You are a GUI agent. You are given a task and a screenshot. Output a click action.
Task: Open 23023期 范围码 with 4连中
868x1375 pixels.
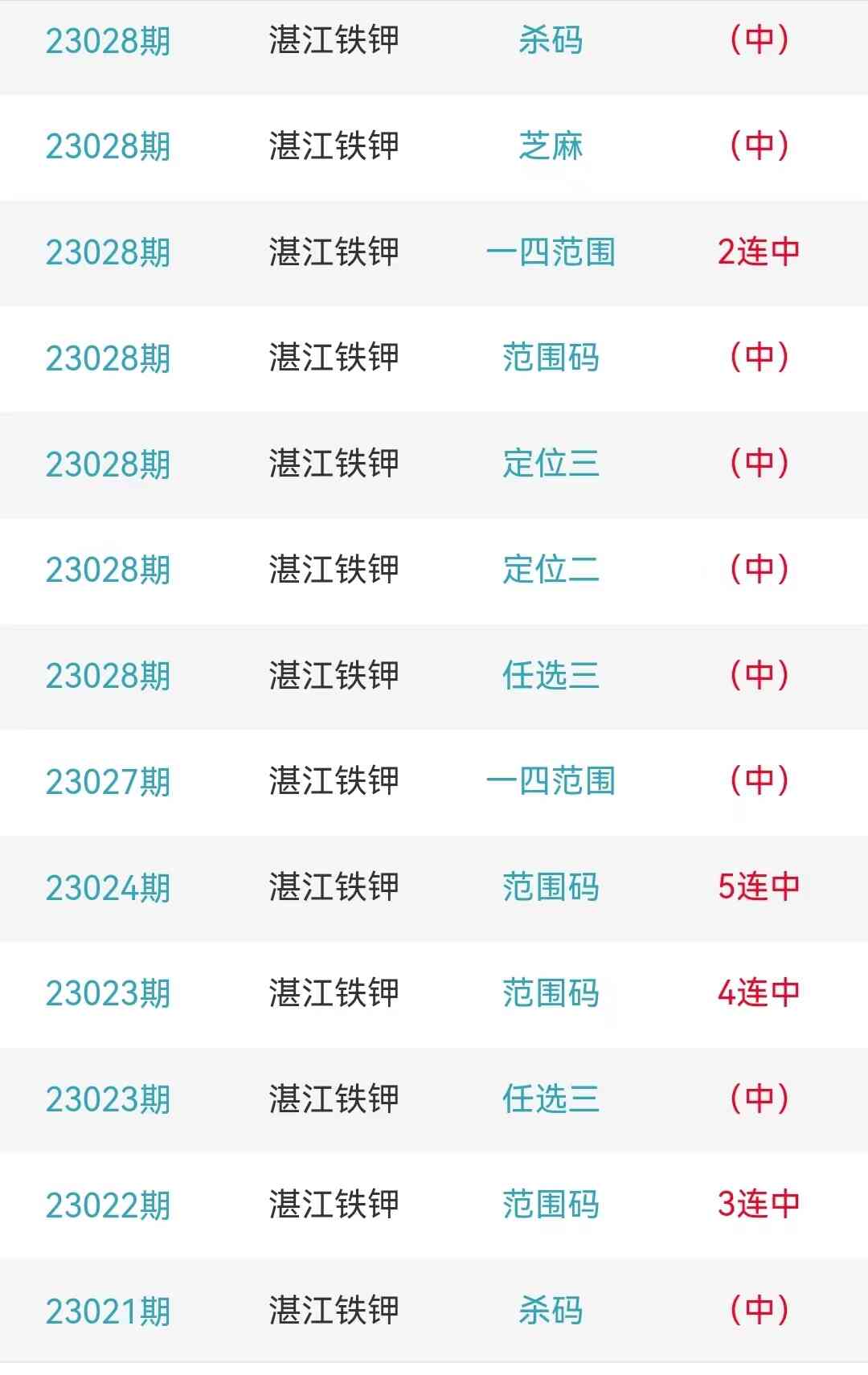551,993
